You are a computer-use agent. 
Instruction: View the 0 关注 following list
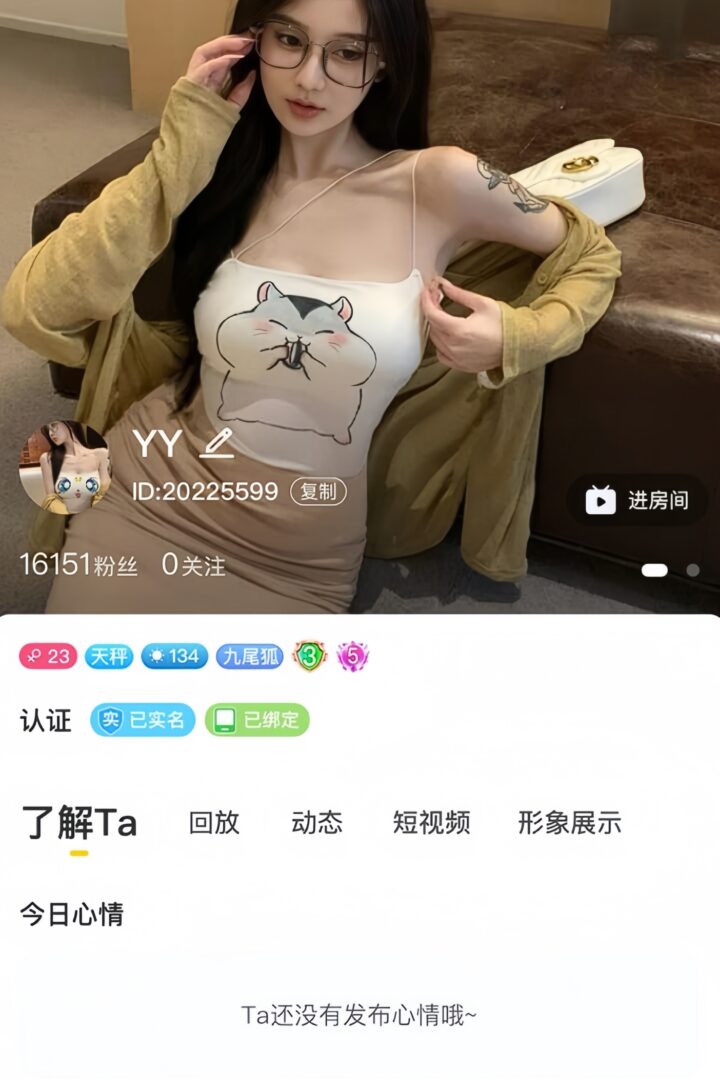tap(194, 565)
